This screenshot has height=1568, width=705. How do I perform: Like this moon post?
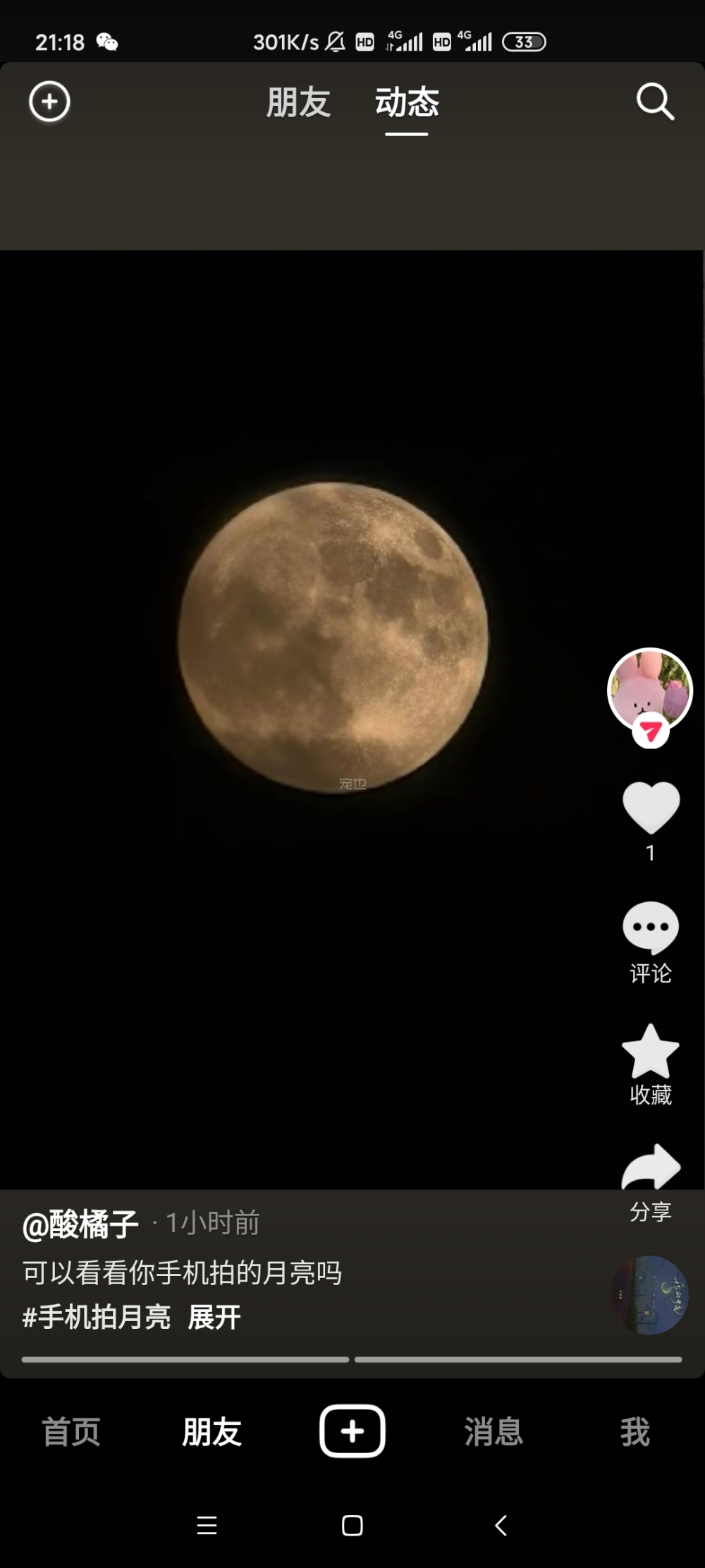click(x=651, y=808)
